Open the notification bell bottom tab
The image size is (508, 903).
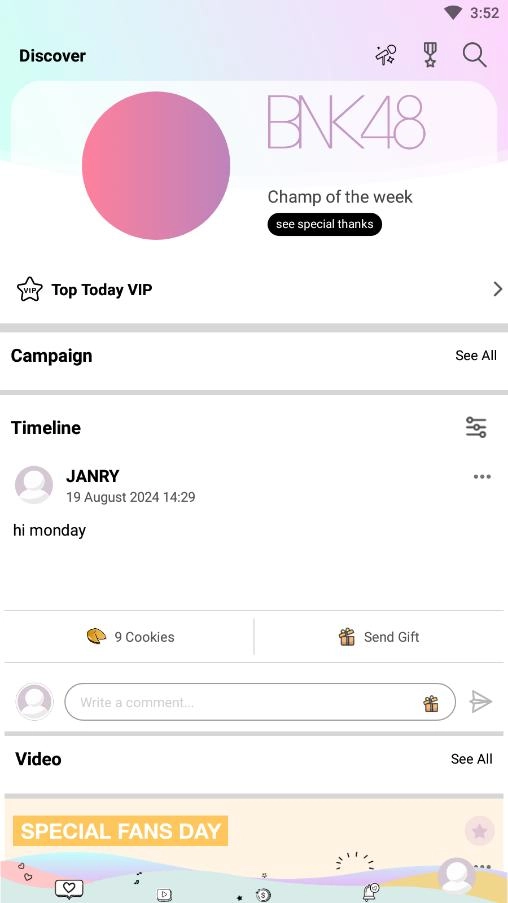pos(371,891)
